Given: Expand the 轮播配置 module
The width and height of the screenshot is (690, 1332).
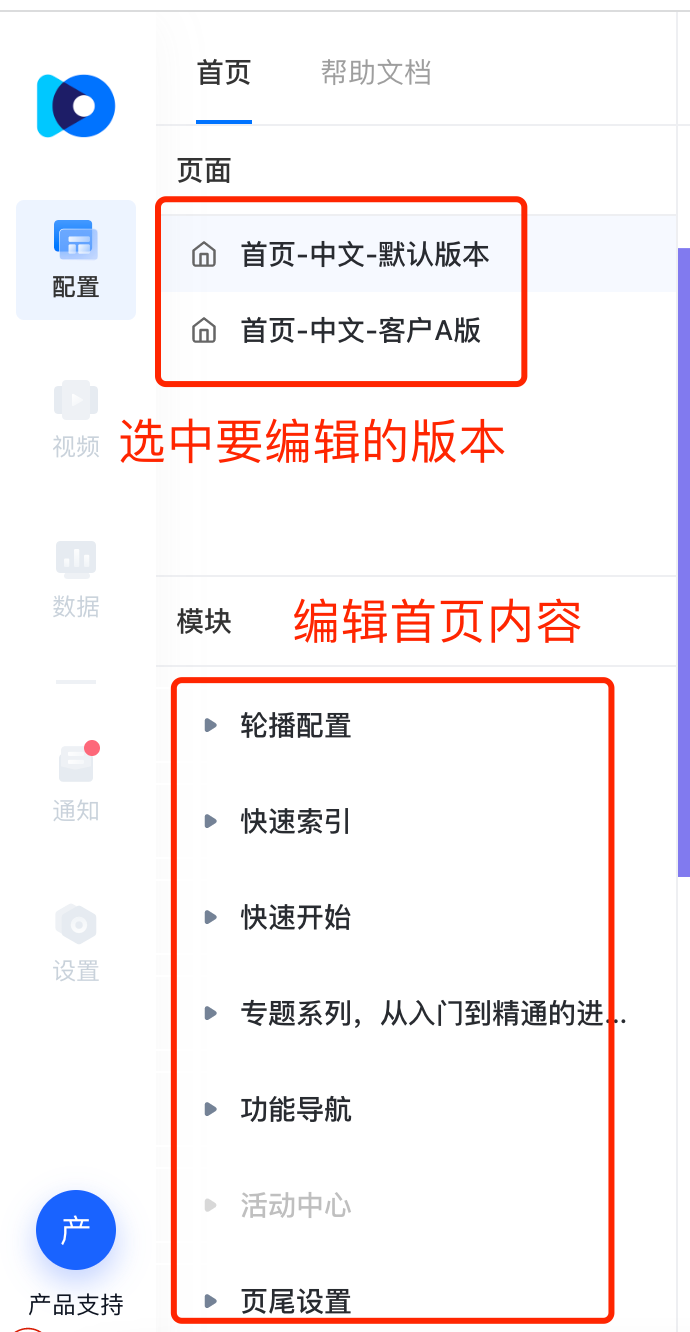Looking at the screenshot, I should [x=295, y=726].
